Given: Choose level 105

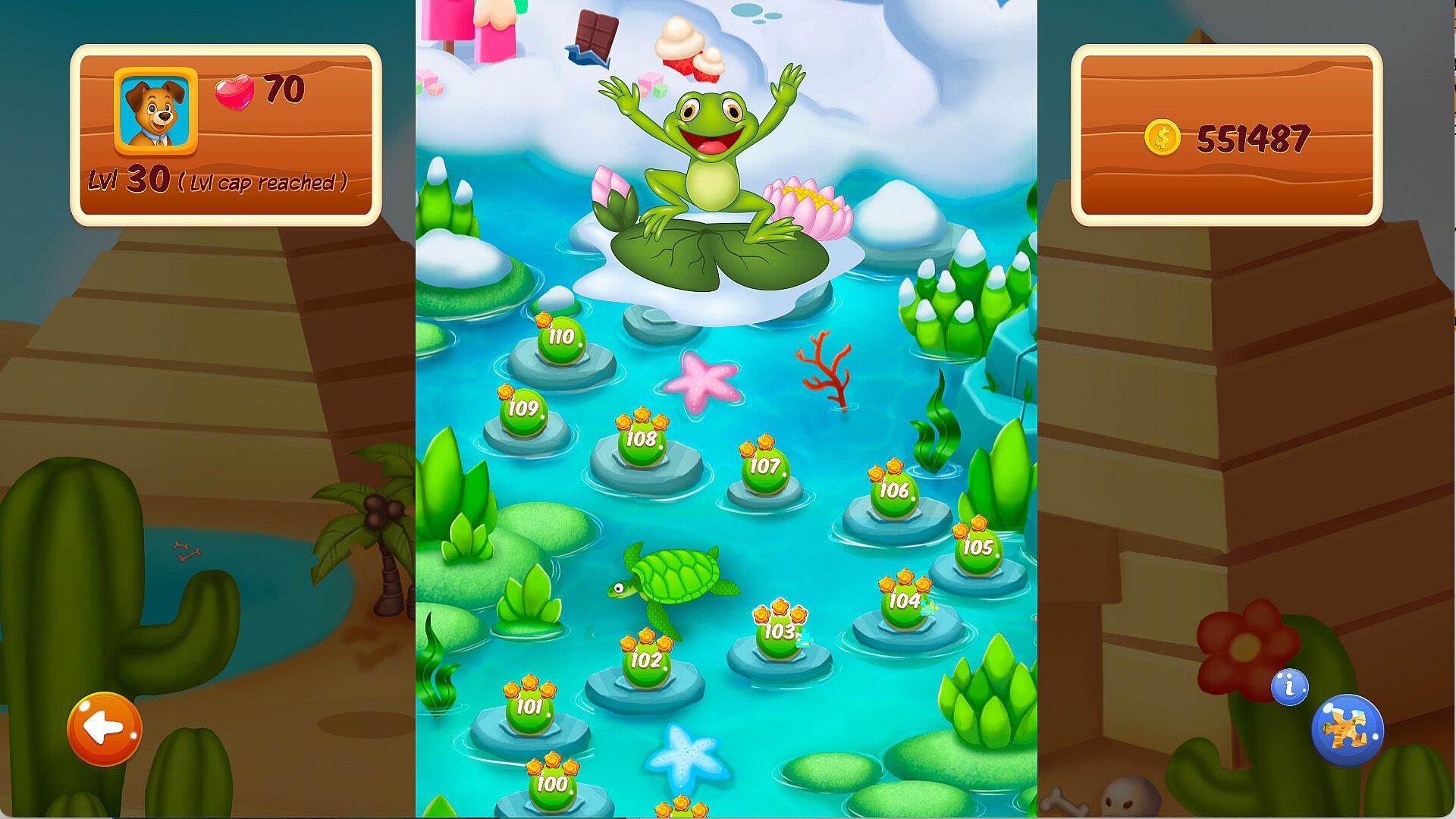Looking at the screenshot, I should [x=977, y=549].
